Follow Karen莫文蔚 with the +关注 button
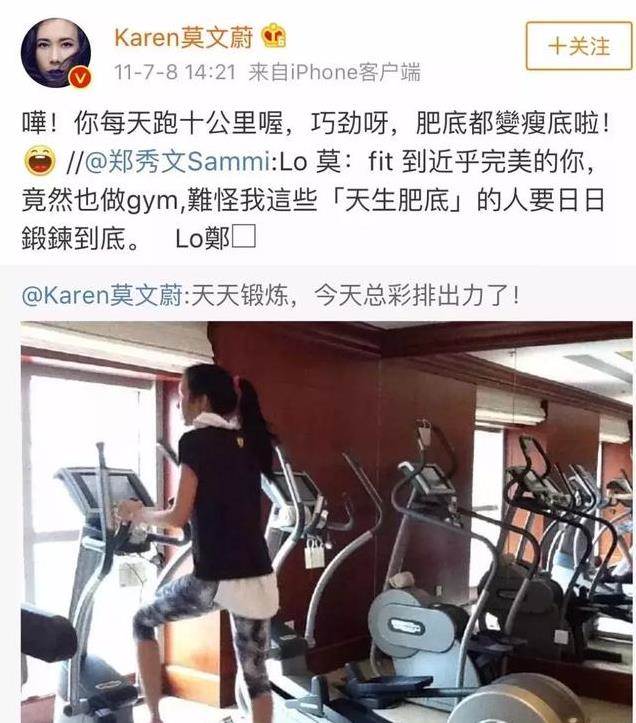 click(578, 46)
